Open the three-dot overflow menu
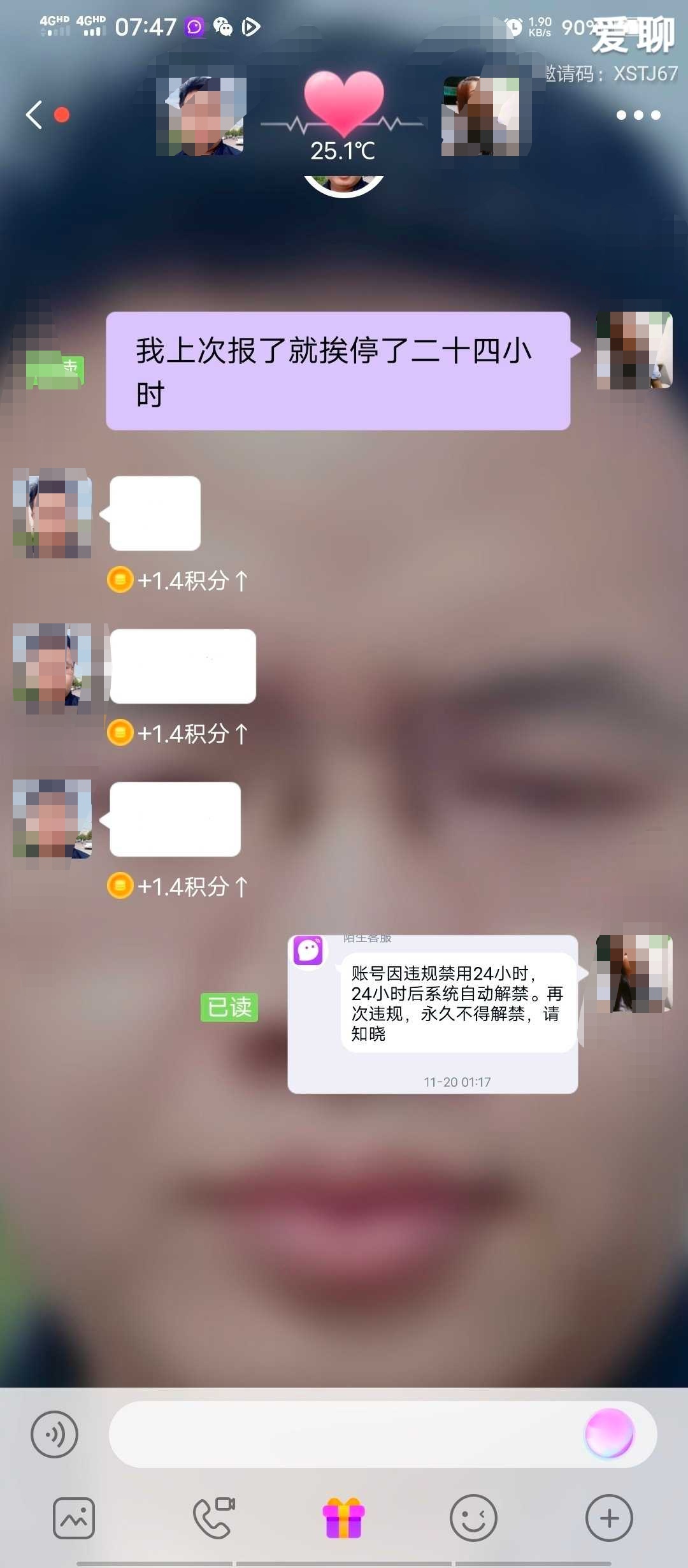This screenshot has height=1568, width=688. (638, 115)
